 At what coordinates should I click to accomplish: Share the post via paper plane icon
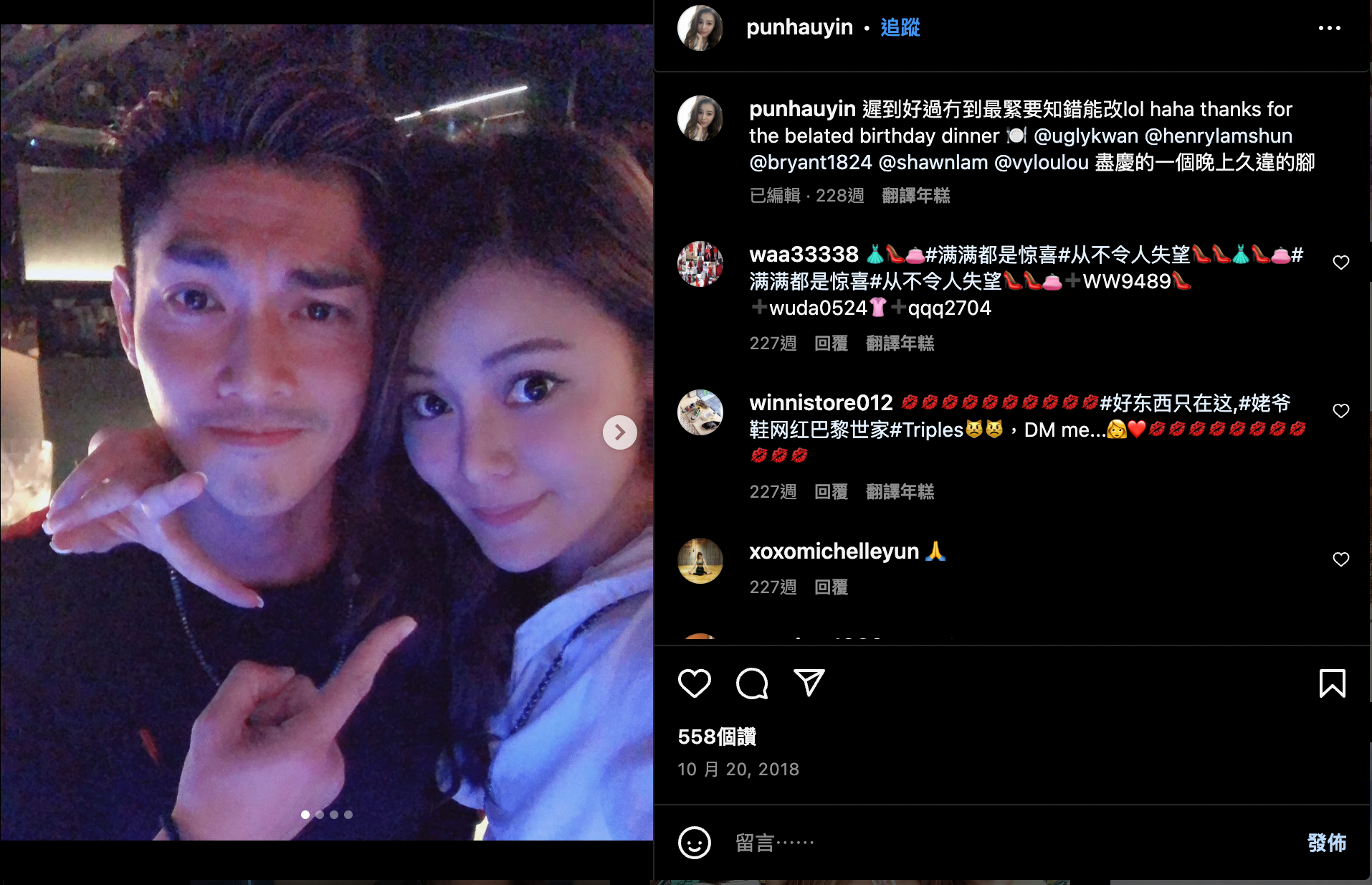click(x=809, y=683)
